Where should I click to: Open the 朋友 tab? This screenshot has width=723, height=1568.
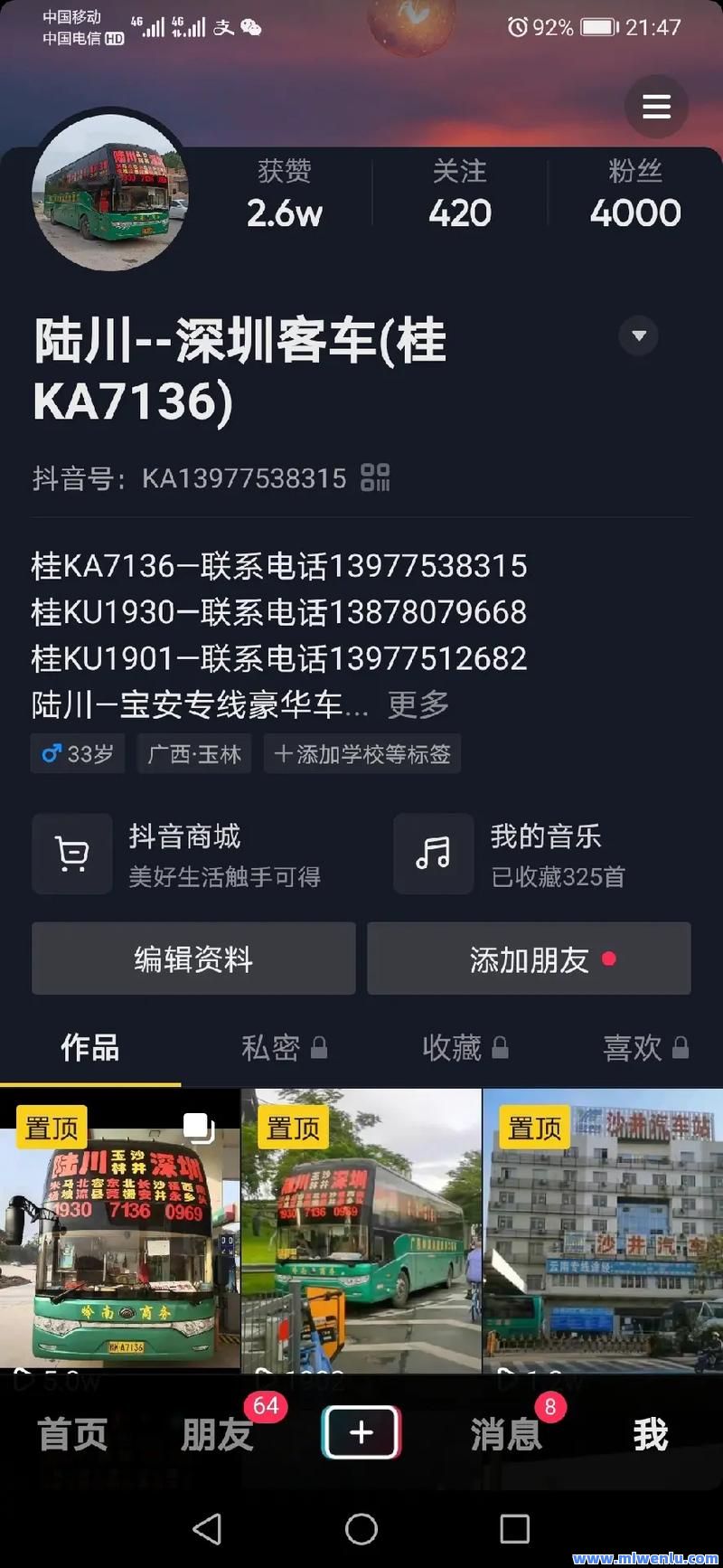click(217, 1435)
